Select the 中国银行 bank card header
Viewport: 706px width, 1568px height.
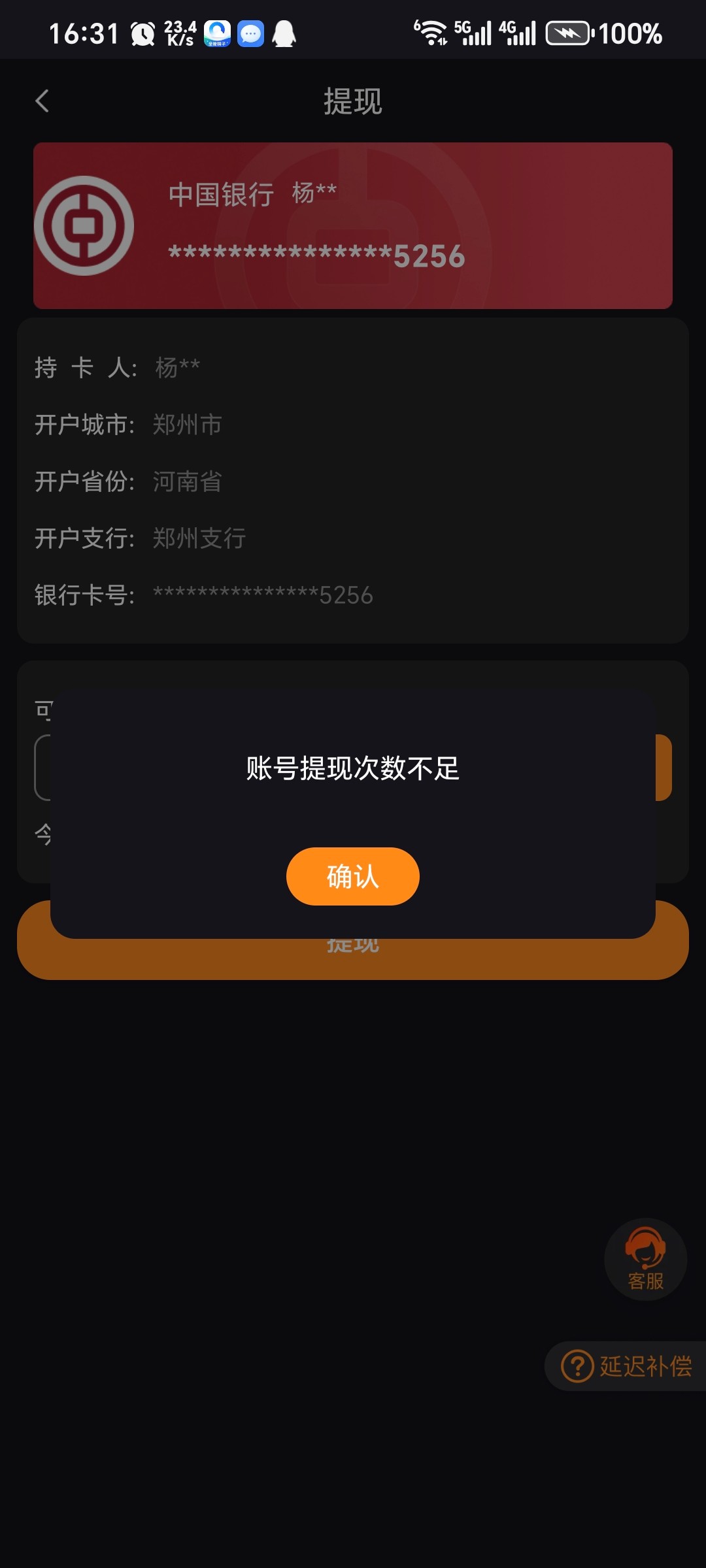pos(352,225)
